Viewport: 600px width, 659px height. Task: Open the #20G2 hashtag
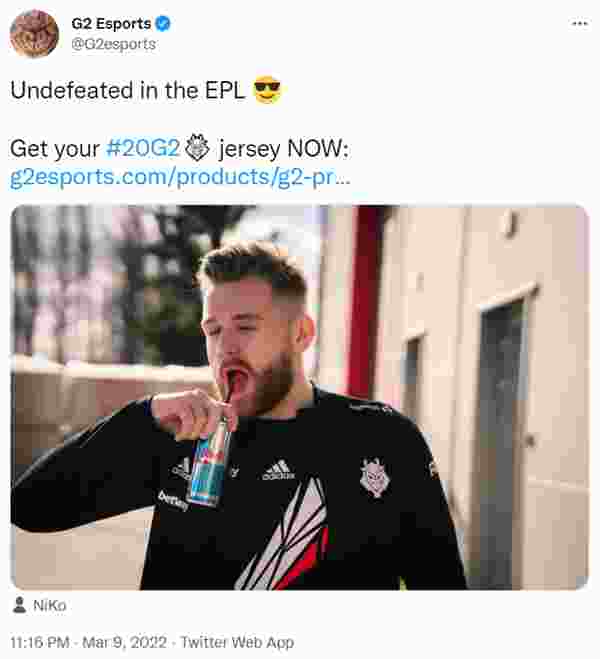[142, 149]
